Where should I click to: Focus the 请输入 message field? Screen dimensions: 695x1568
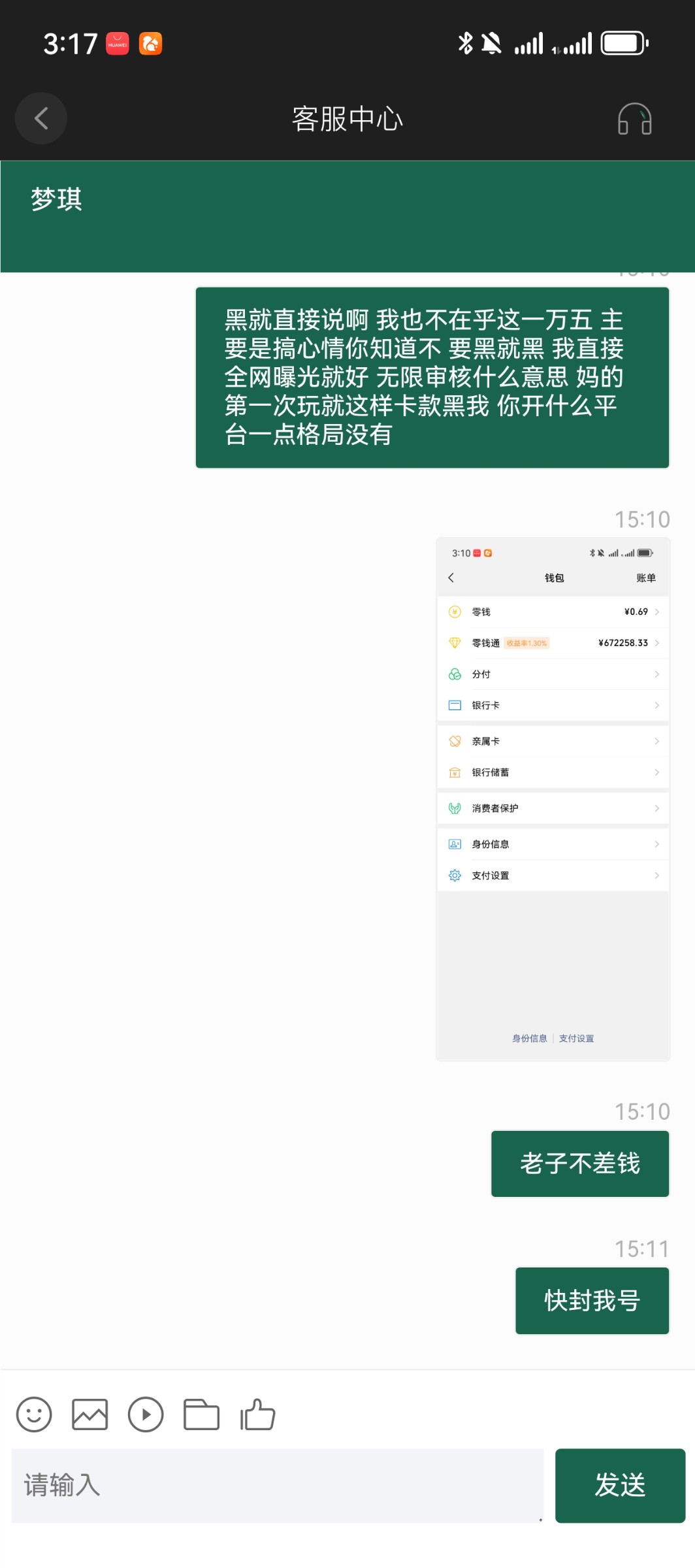click(x=277, y=1485)
